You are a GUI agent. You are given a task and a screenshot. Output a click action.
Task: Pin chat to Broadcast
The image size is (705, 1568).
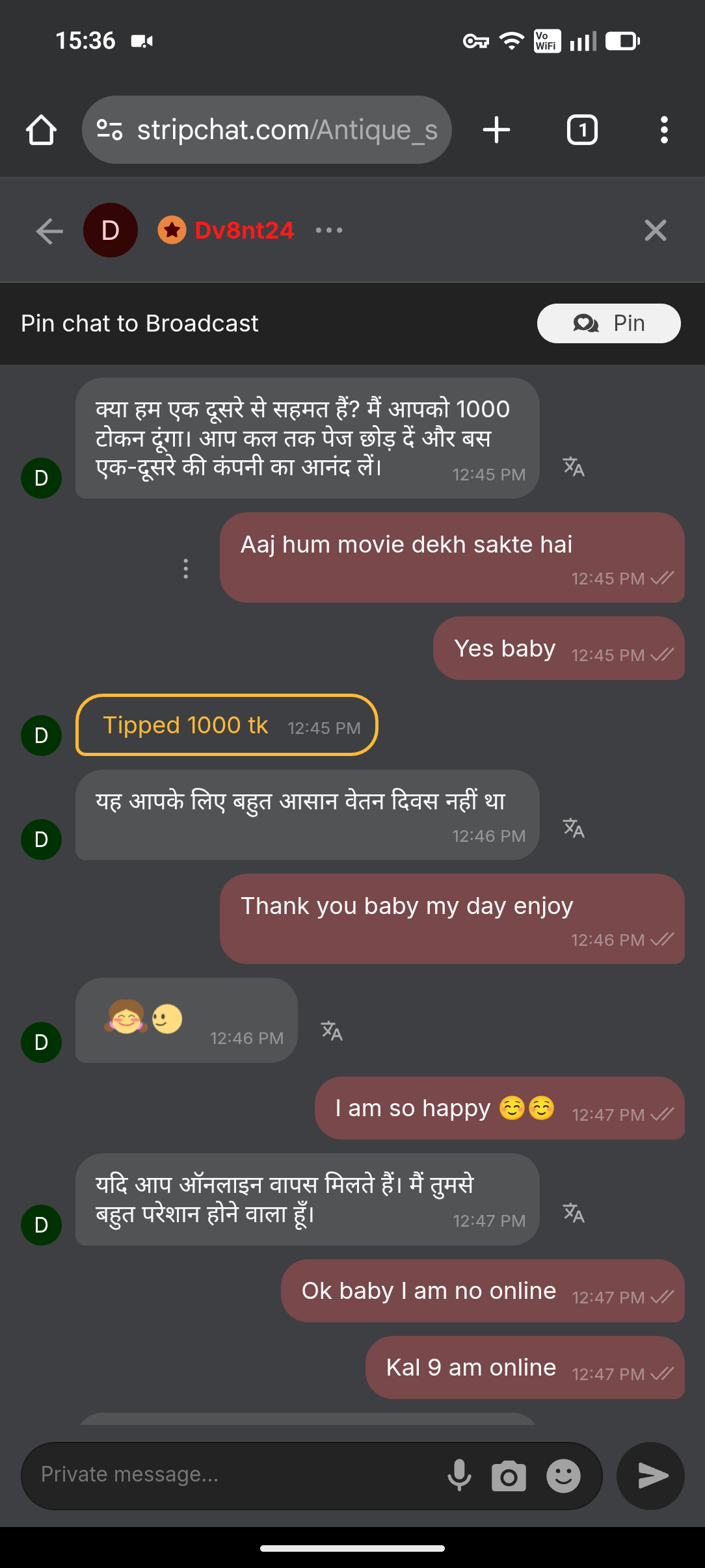tap(608, 323)
